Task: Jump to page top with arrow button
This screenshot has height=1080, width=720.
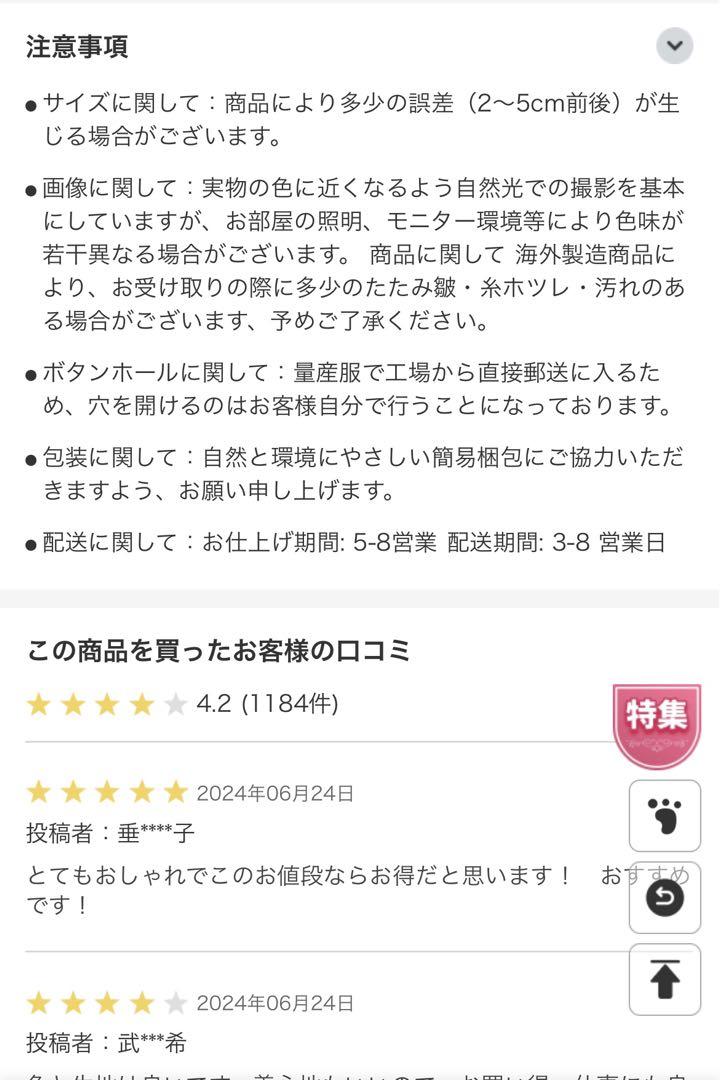Action: click(x=664, y=980)
